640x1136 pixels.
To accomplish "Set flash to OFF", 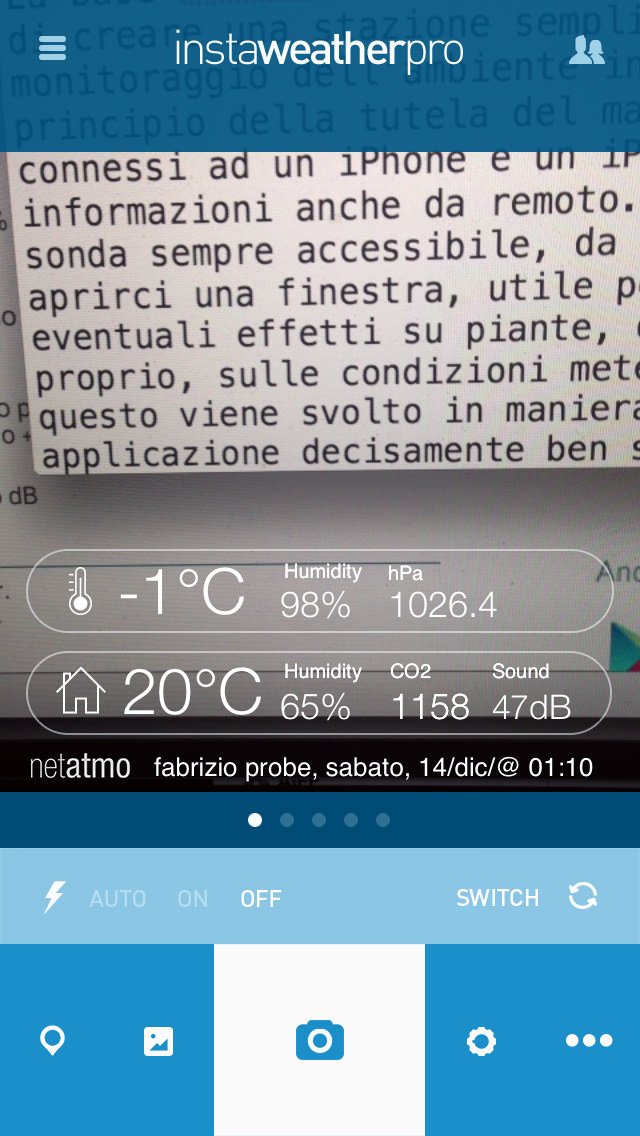I will point(260,899).
